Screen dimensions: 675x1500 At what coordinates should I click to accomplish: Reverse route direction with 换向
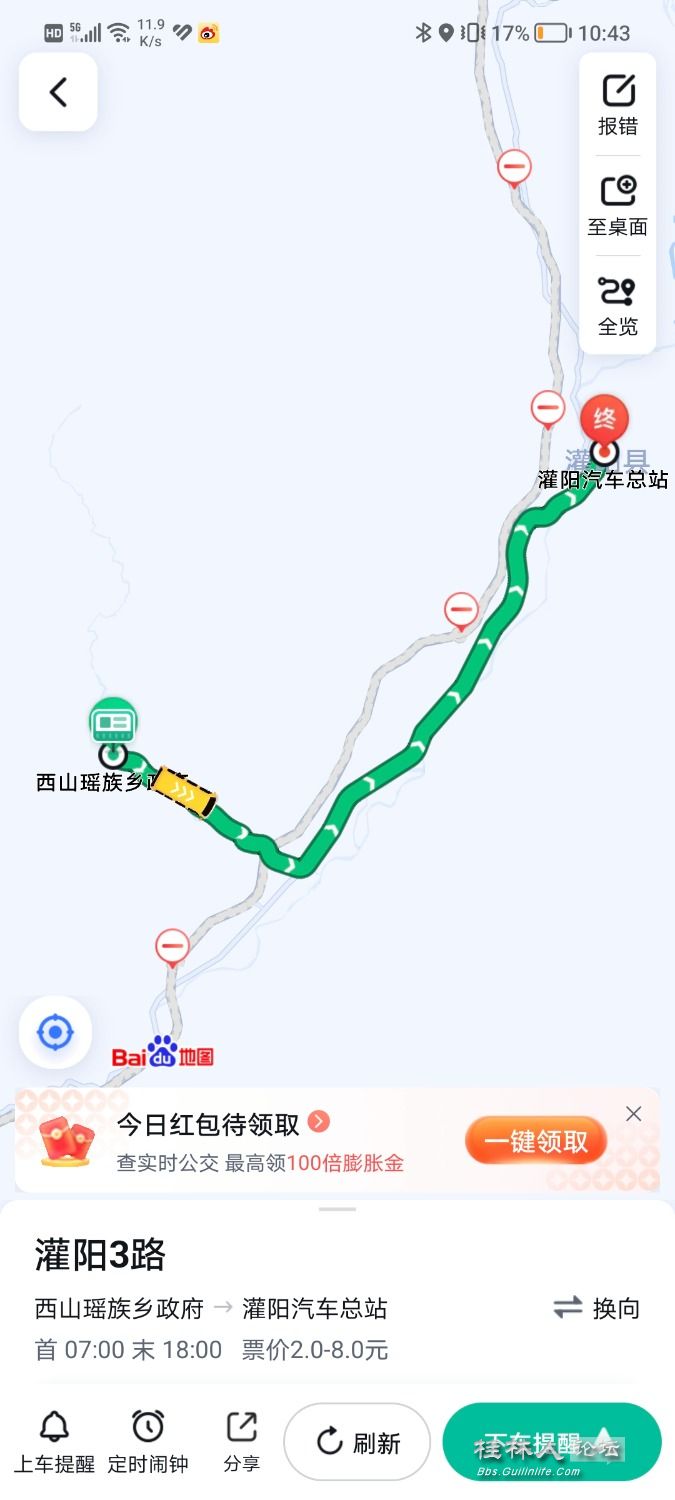pyautogui.click(x=597, y=1308)
